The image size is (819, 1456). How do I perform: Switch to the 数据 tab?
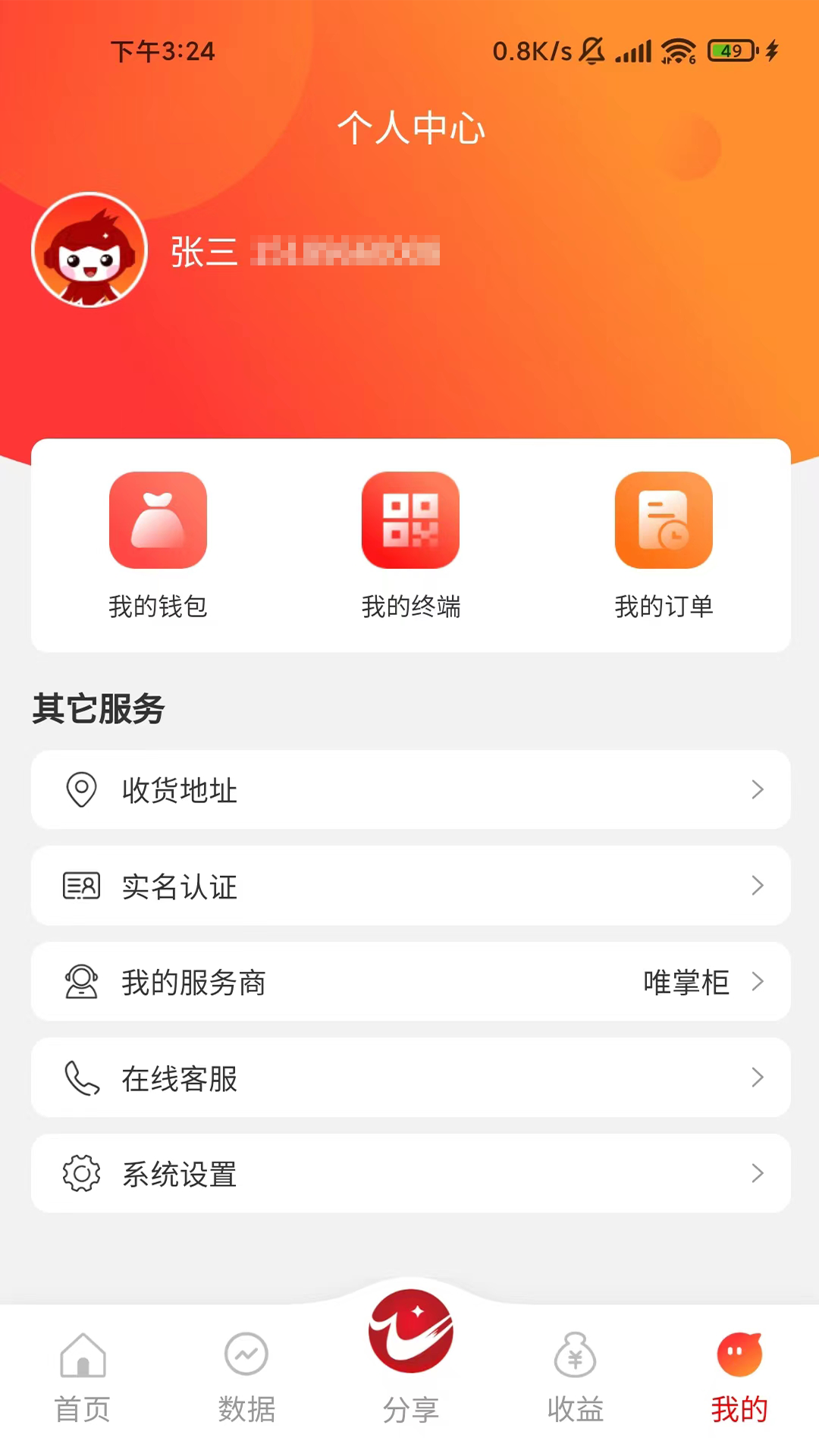click(x=246, y=1377)
